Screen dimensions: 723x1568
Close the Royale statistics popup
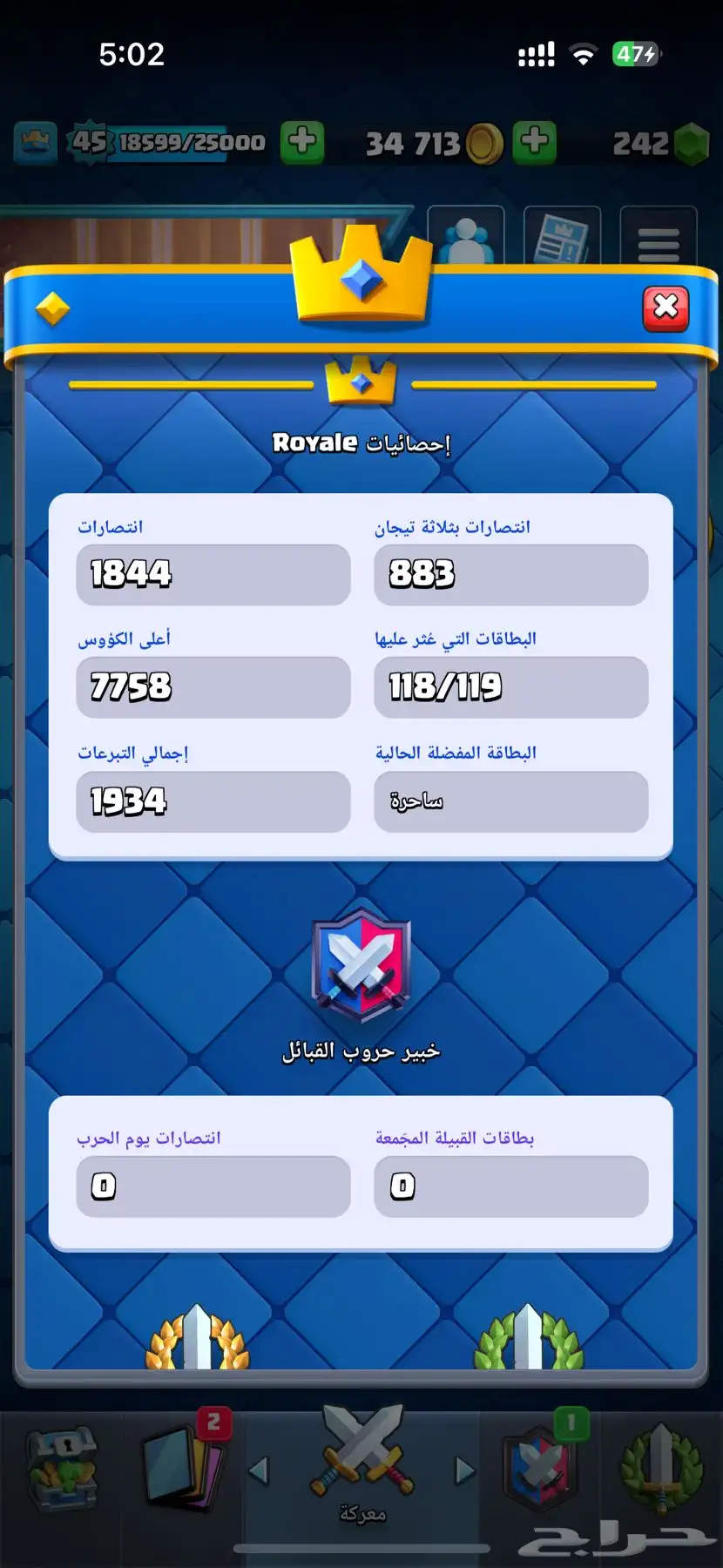pyautogui.click(x=666, y=308)
